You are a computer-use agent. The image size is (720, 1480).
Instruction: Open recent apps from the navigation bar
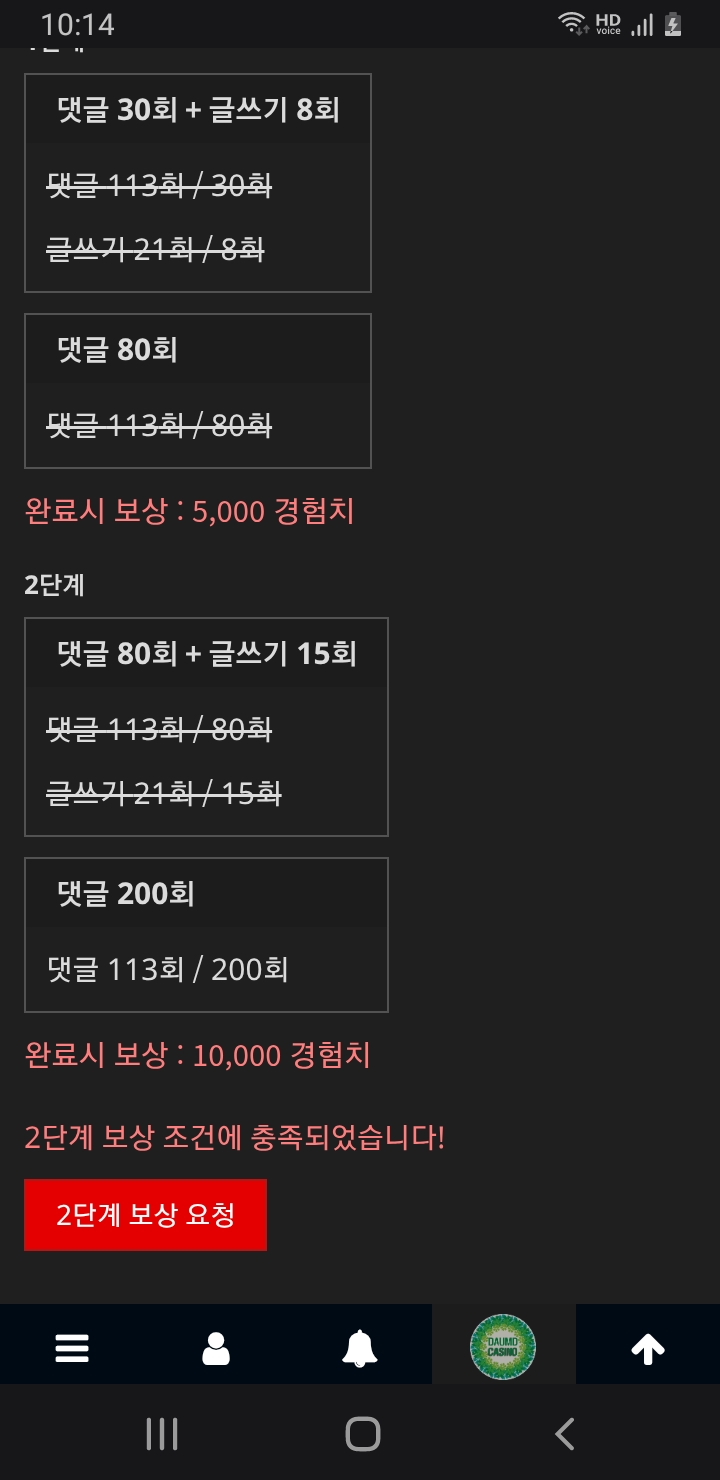[161, 1432]
